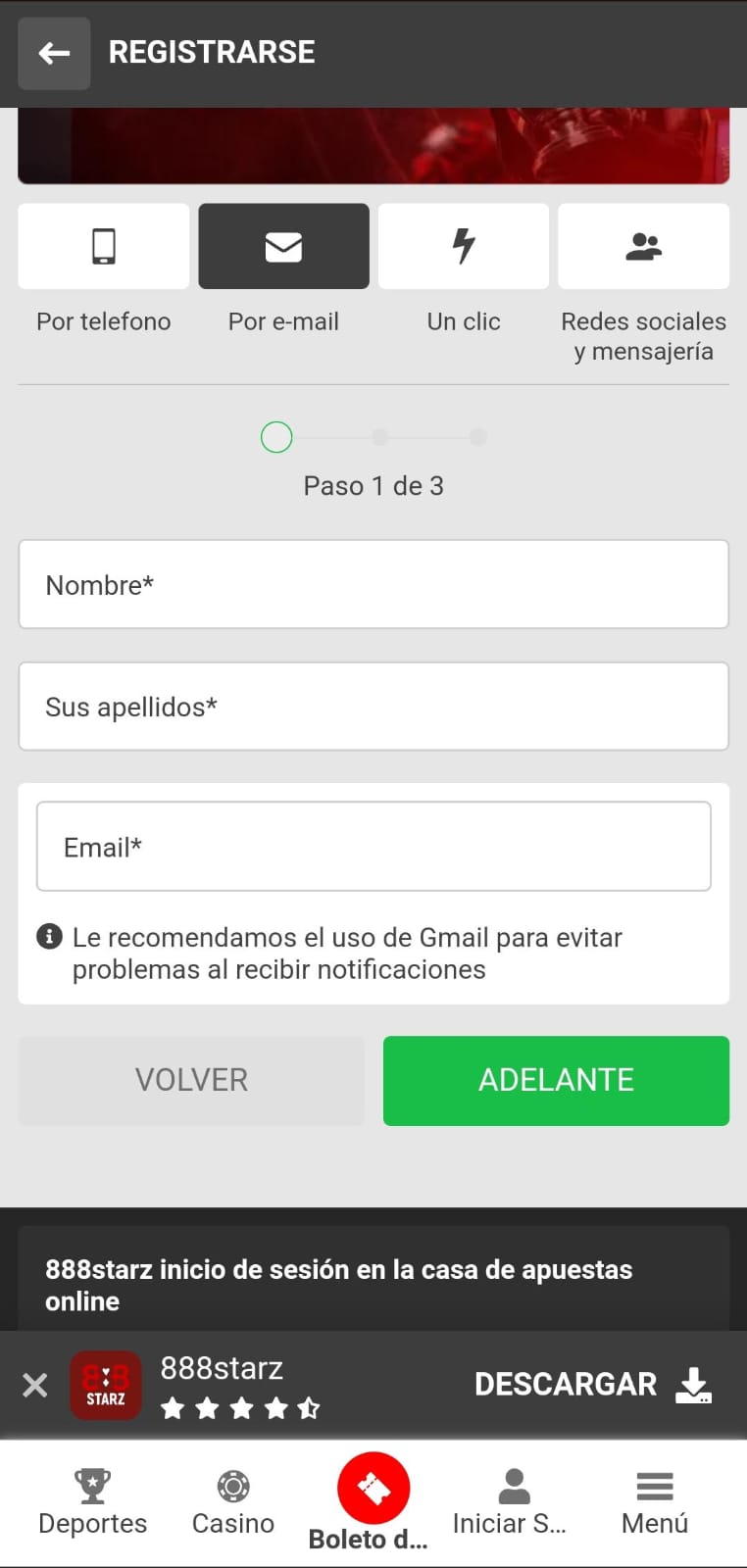Switch to the Deportes tab
The width and height of the screenshot is (747, 1568).
93,1501
